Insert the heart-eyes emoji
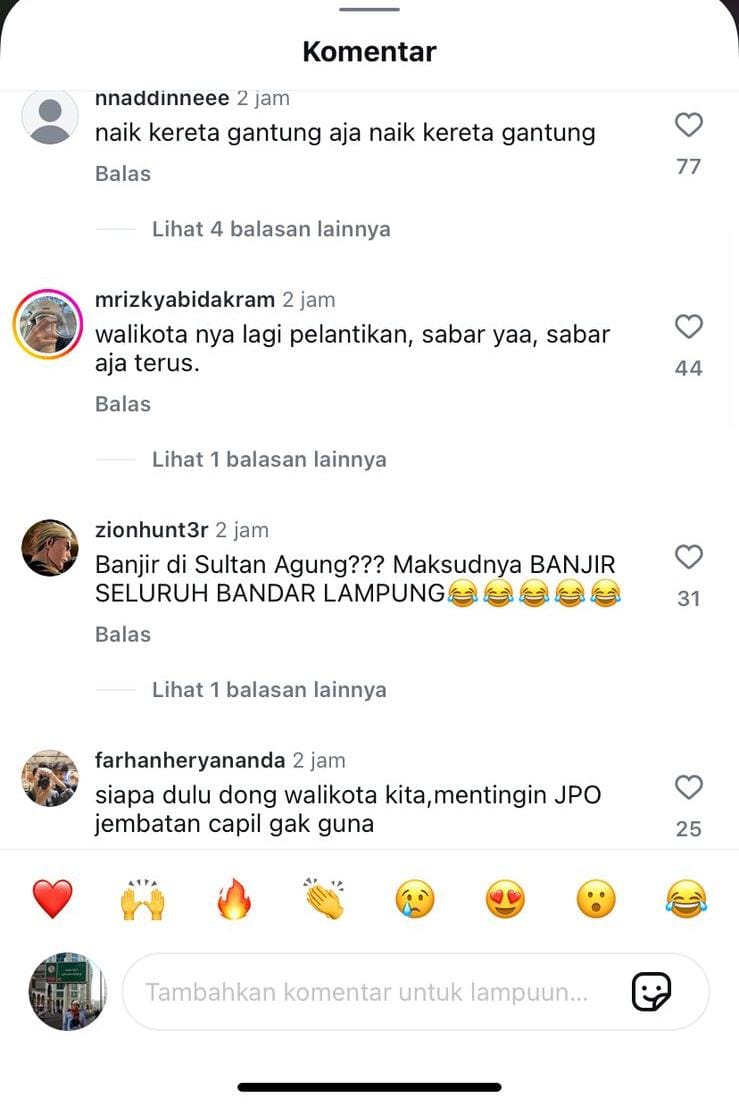This screenshot has height=1106, width=739. pos(505,899)
